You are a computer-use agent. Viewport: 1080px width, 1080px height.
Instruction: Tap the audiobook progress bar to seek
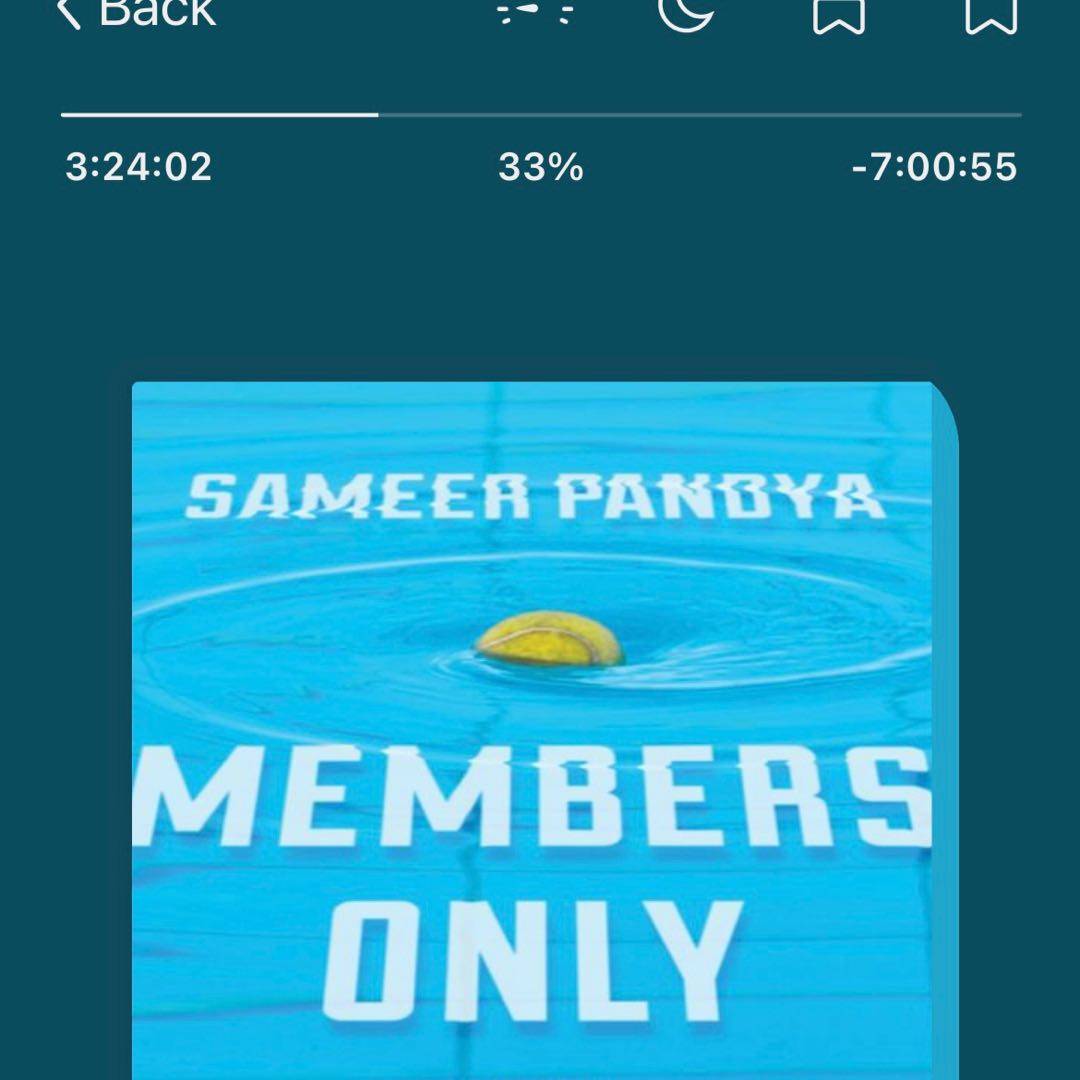tap(540, 115)
